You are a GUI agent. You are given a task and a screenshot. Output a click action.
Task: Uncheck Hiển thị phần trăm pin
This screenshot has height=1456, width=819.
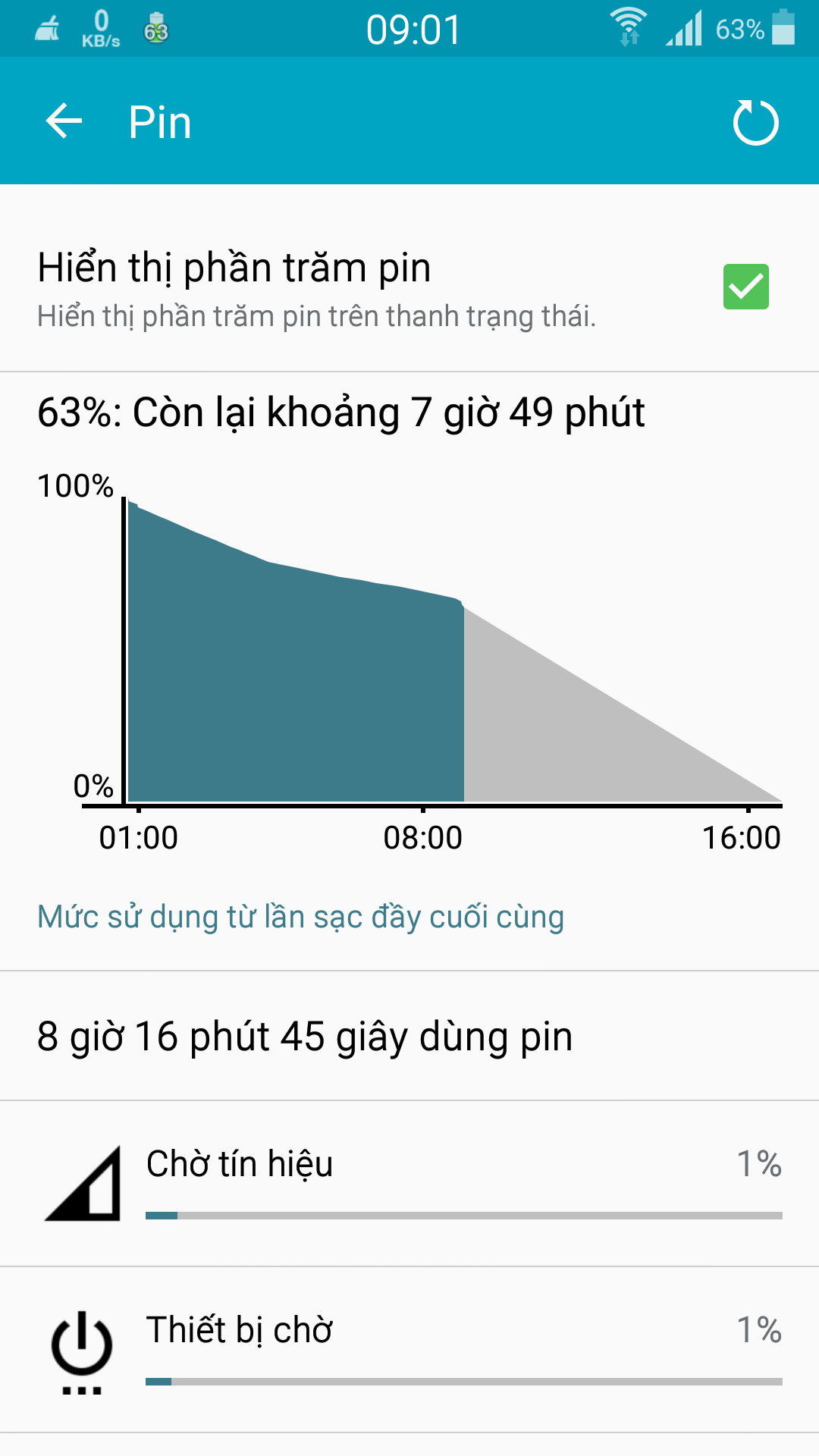point(745,287)
